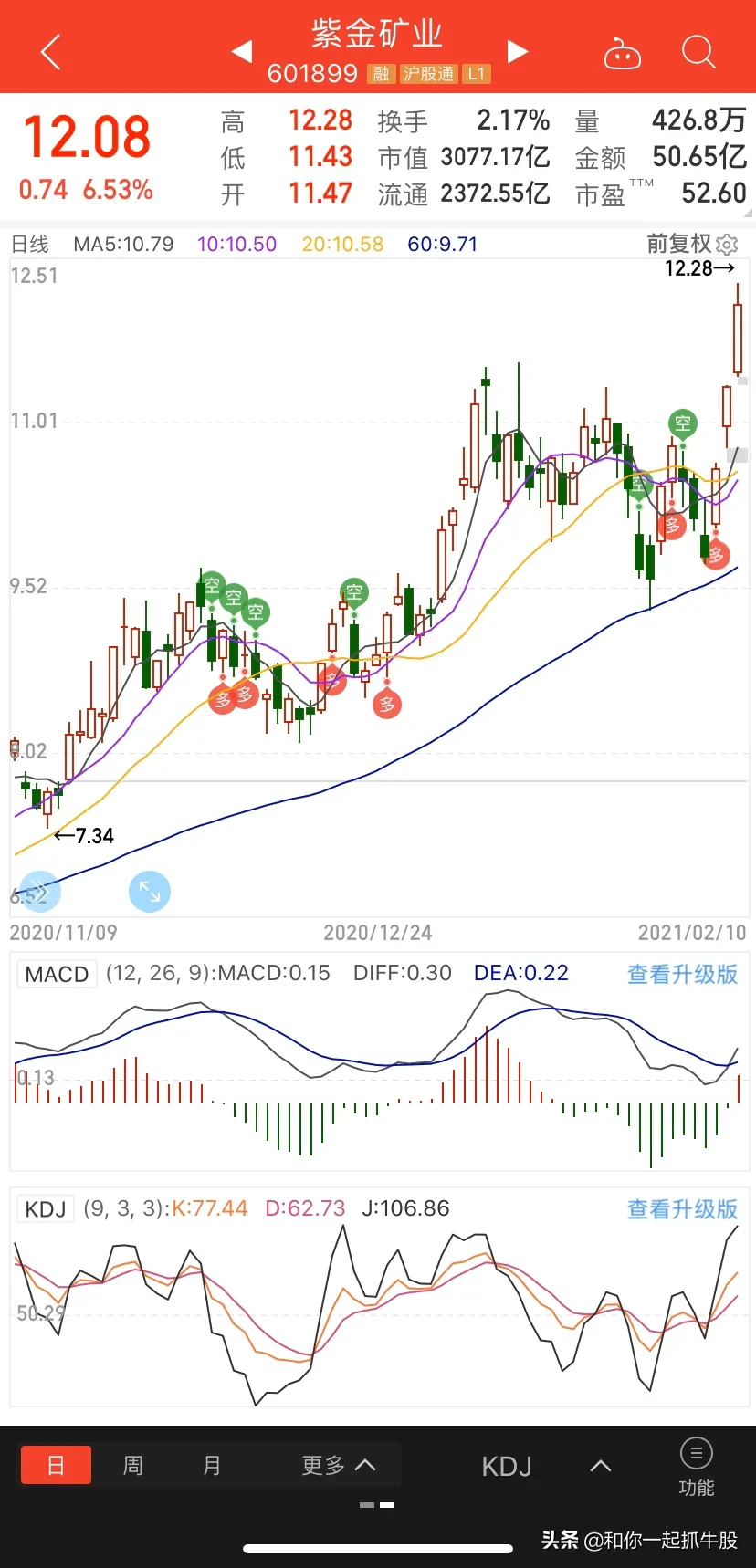Tap the KDJ indicator label
Screen dimensions: 756x1568
pyautogui.click(x=46, y=1209)
